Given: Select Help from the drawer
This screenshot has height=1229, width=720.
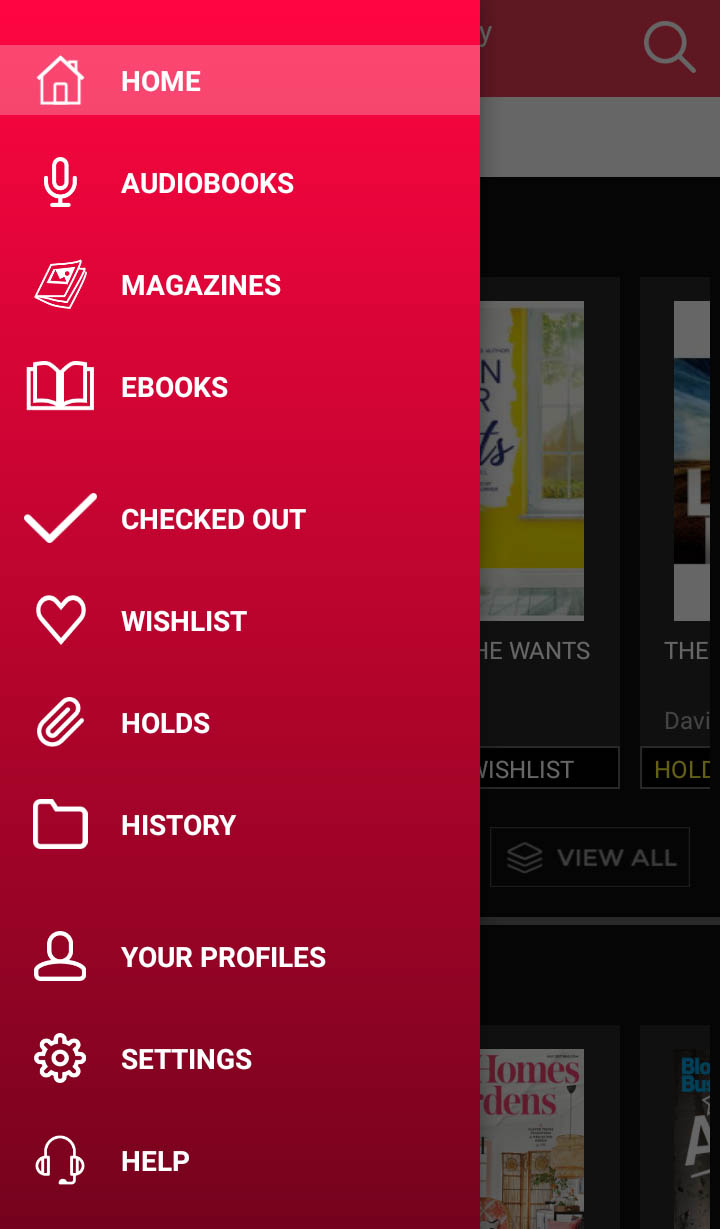Looking at the screenshot, I should [x=155, y=1161].
